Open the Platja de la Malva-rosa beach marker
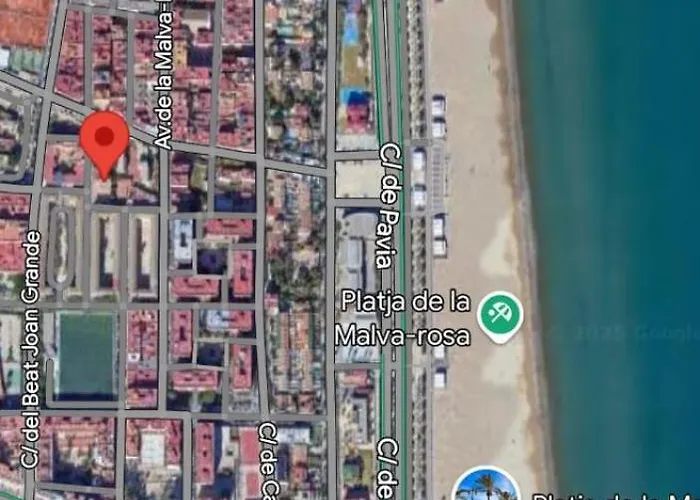The image size is (700, 500). coord(499,314)
